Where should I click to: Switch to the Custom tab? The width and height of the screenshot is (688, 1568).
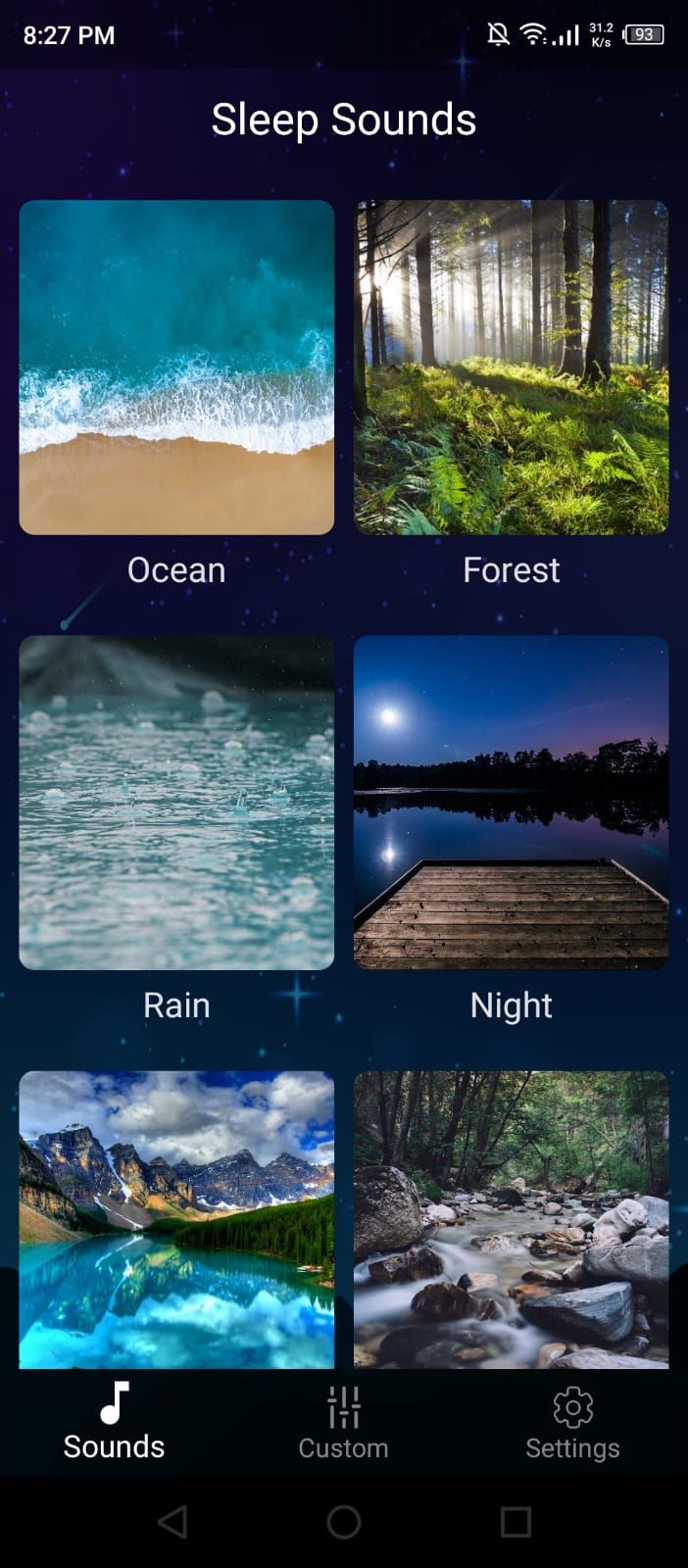pyautogui.click(x=343, y=1423)
